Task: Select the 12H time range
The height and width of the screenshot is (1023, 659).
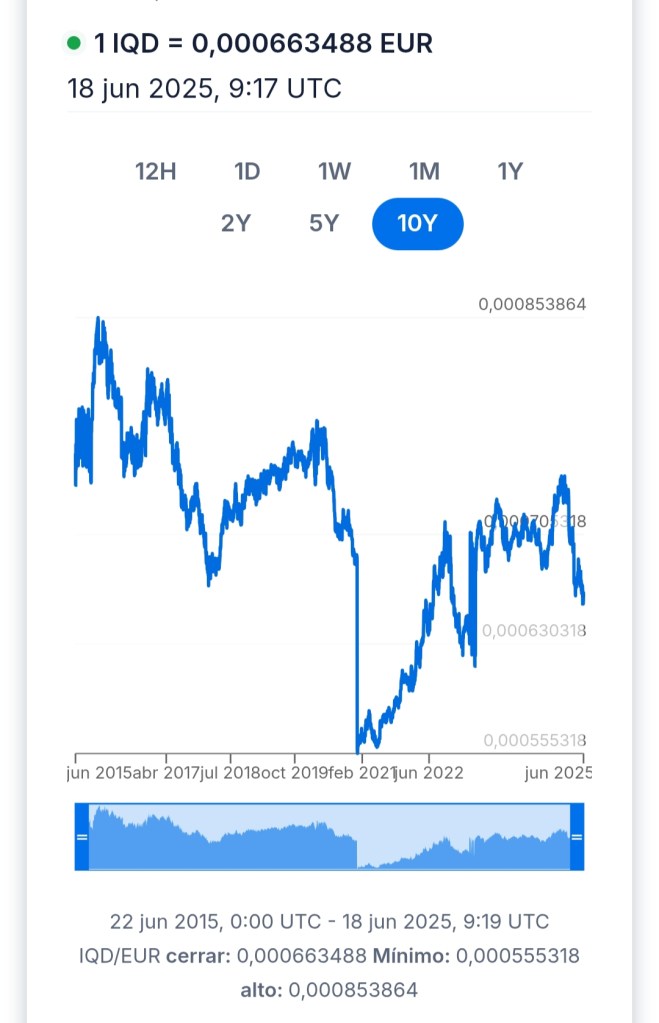Action: 156,171
